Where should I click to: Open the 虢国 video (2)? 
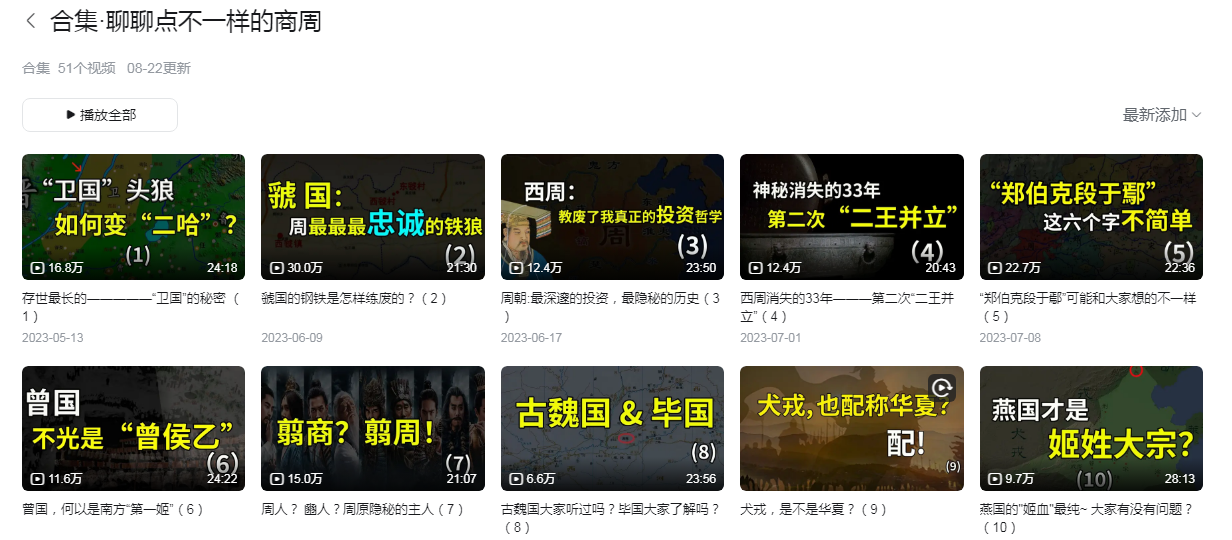372,217
